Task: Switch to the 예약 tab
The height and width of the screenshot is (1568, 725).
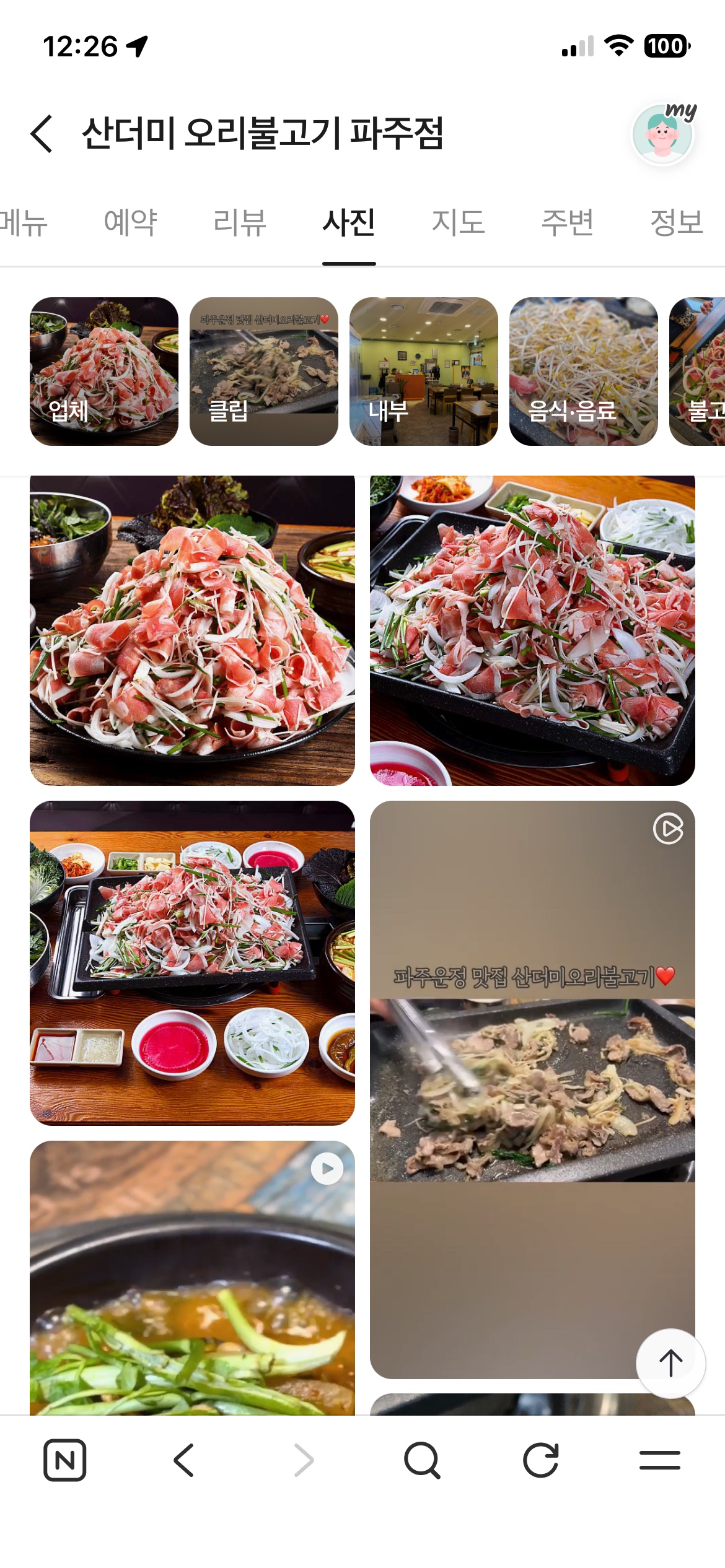Action: [x=130, y=222]
